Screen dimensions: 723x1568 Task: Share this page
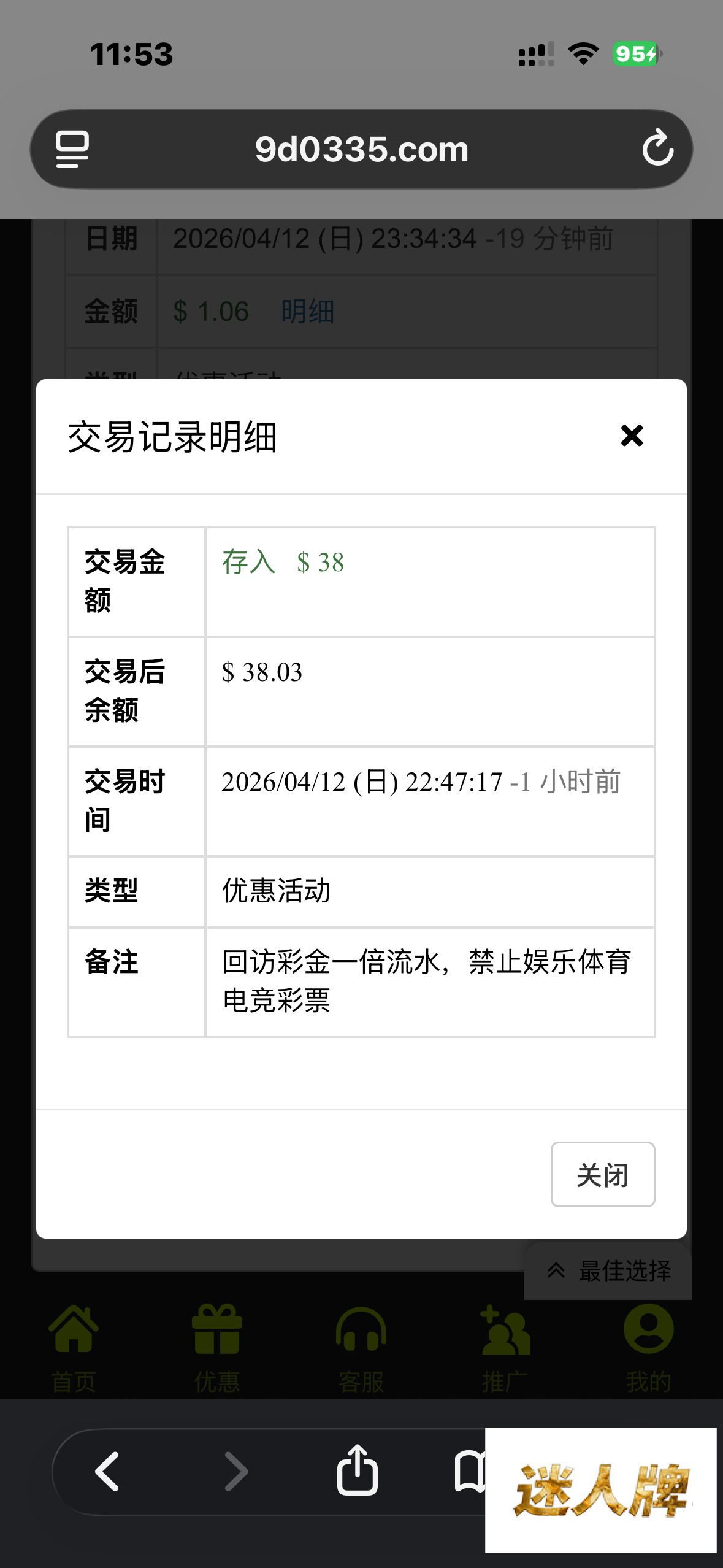357,1471
